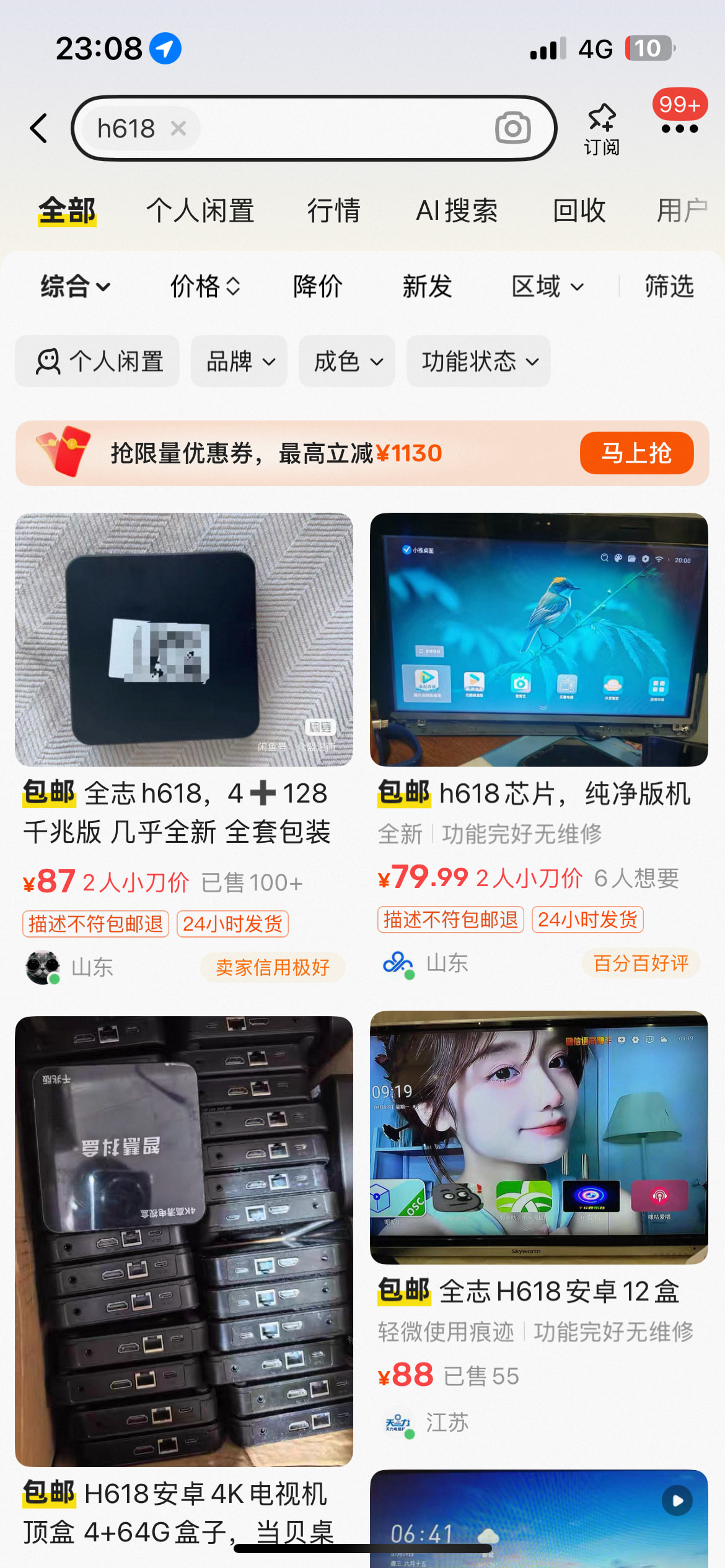Clear the h618 search term
The image size is (725, 1568).
[x=178, y=128]
